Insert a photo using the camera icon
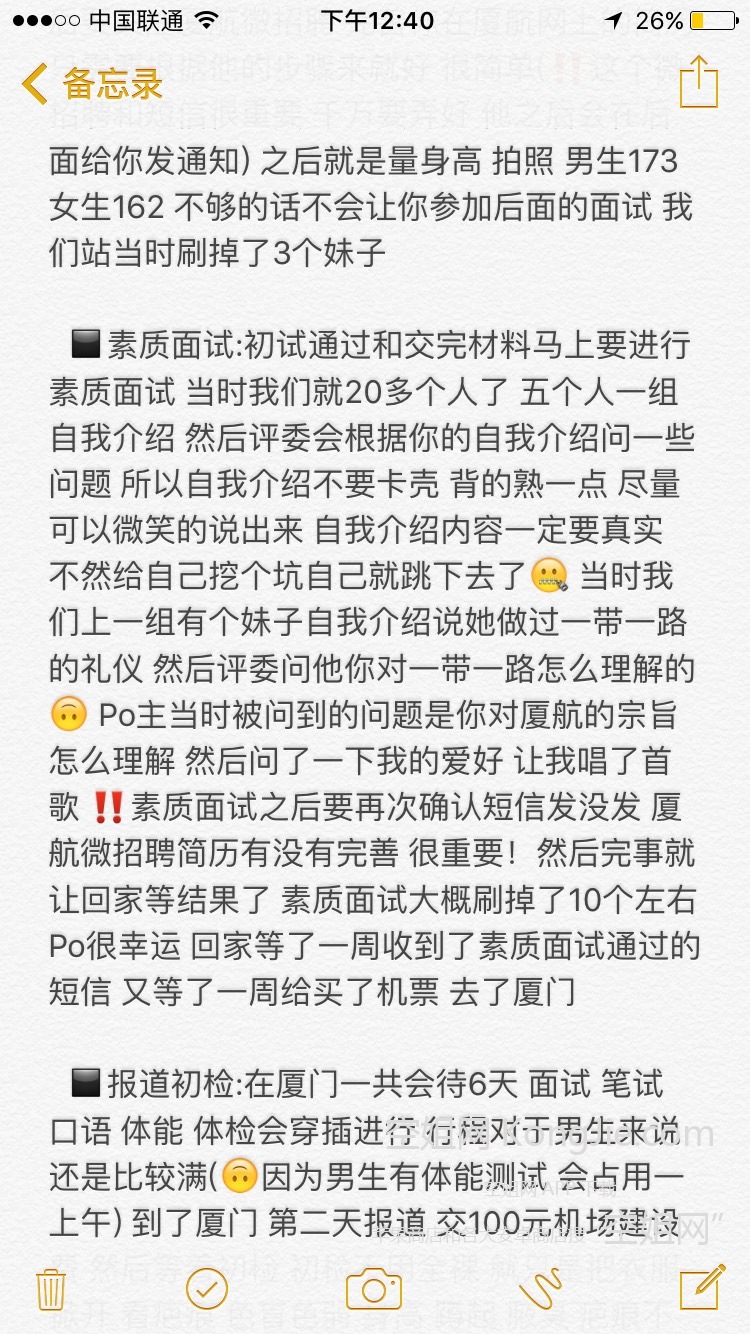 [374, 1288]
